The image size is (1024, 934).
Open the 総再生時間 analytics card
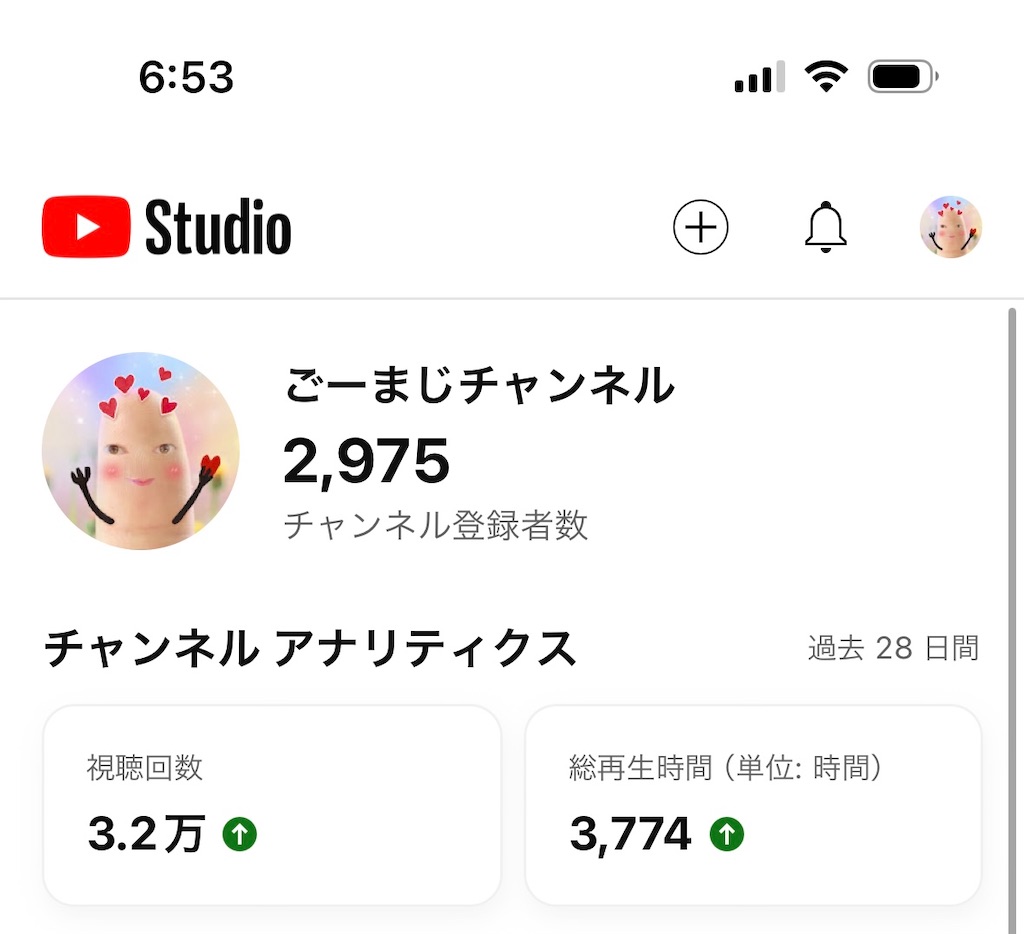coord(753,805)
